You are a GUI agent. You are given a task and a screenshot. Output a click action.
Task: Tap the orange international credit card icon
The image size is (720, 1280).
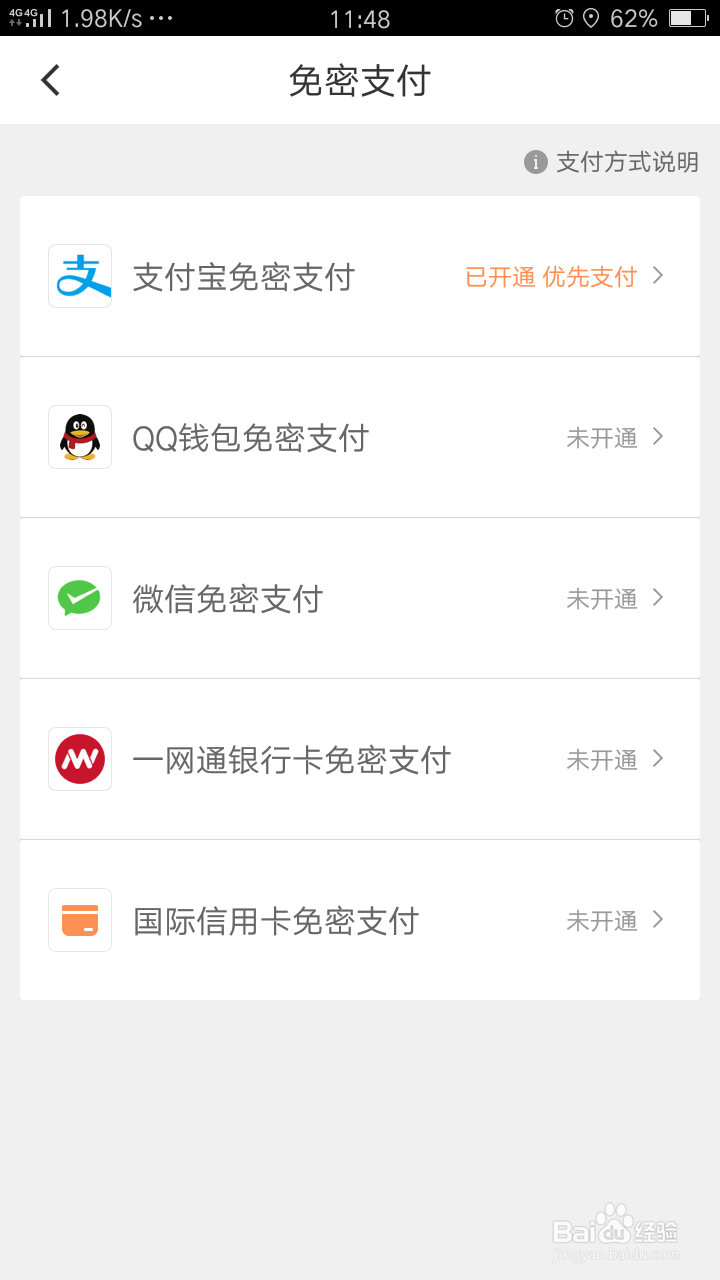point(80,920)
